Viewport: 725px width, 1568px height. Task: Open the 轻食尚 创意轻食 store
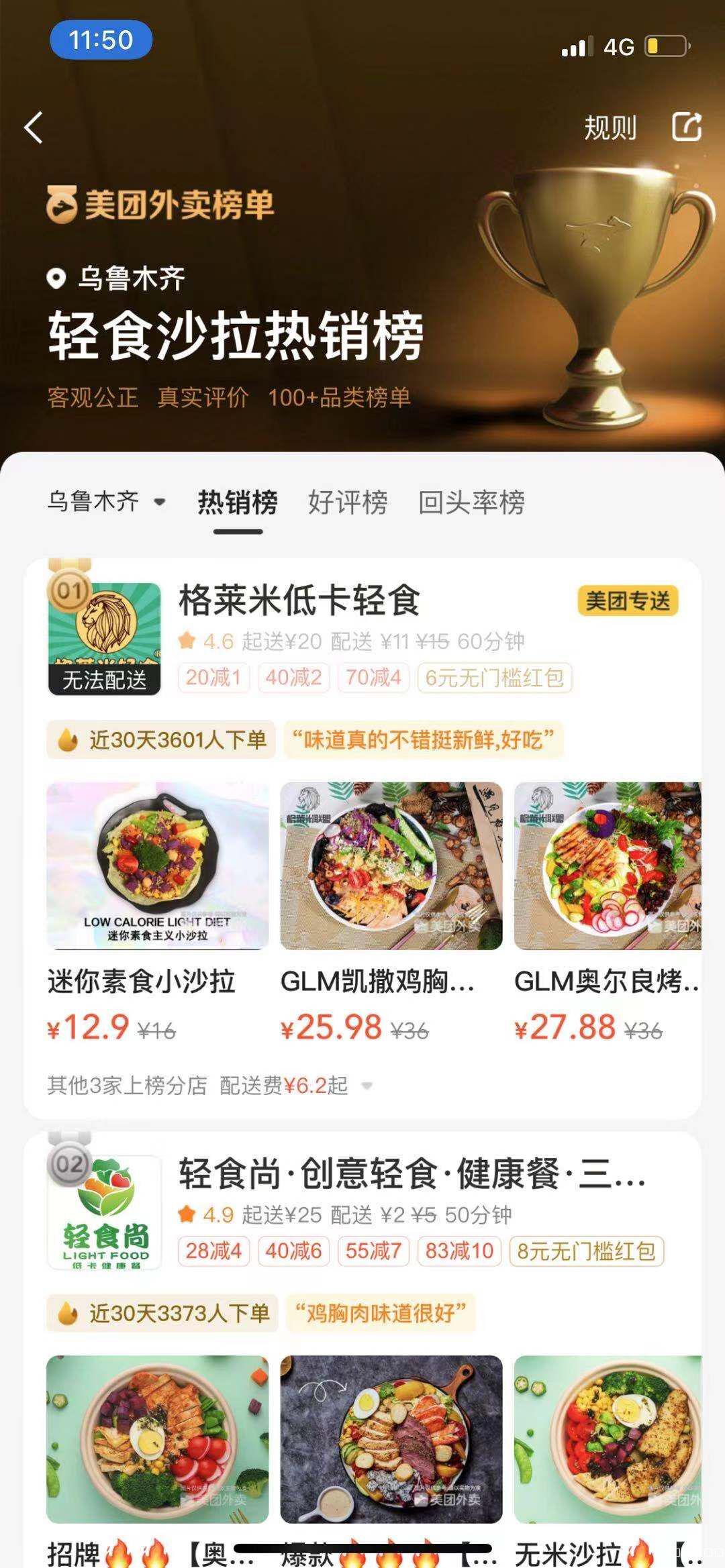pos(411,1174)
